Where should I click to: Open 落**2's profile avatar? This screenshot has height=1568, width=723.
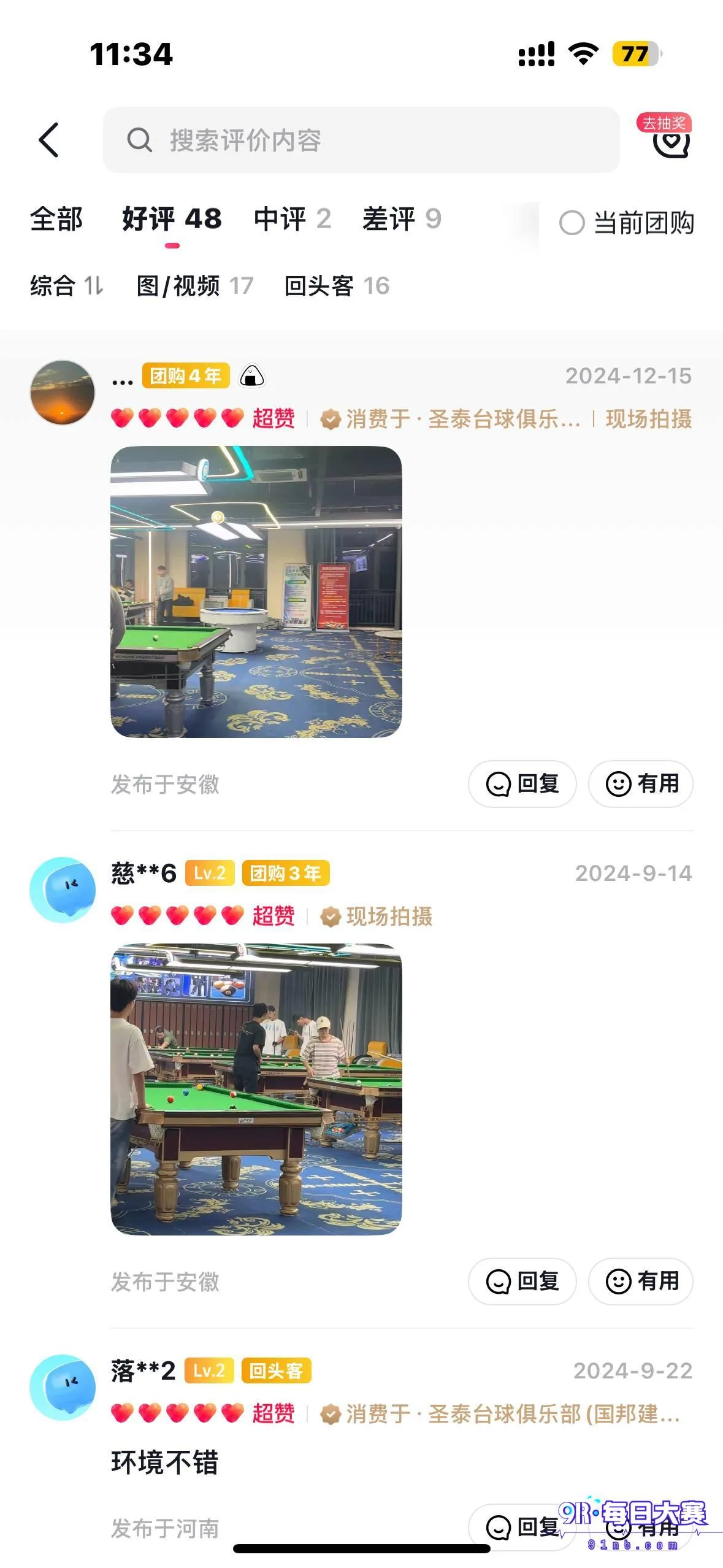click(63, 1388)
